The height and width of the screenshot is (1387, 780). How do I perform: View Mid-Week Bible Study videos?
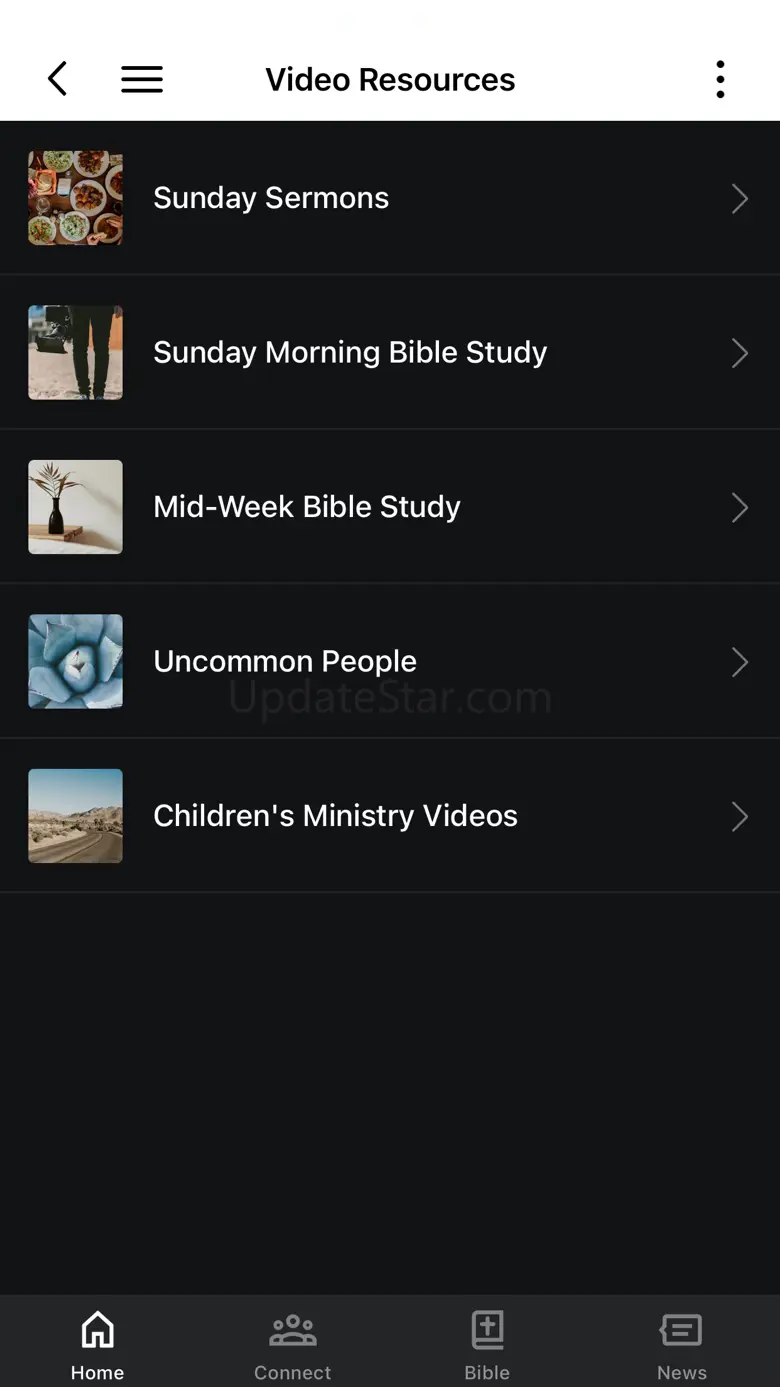(390, 507)
